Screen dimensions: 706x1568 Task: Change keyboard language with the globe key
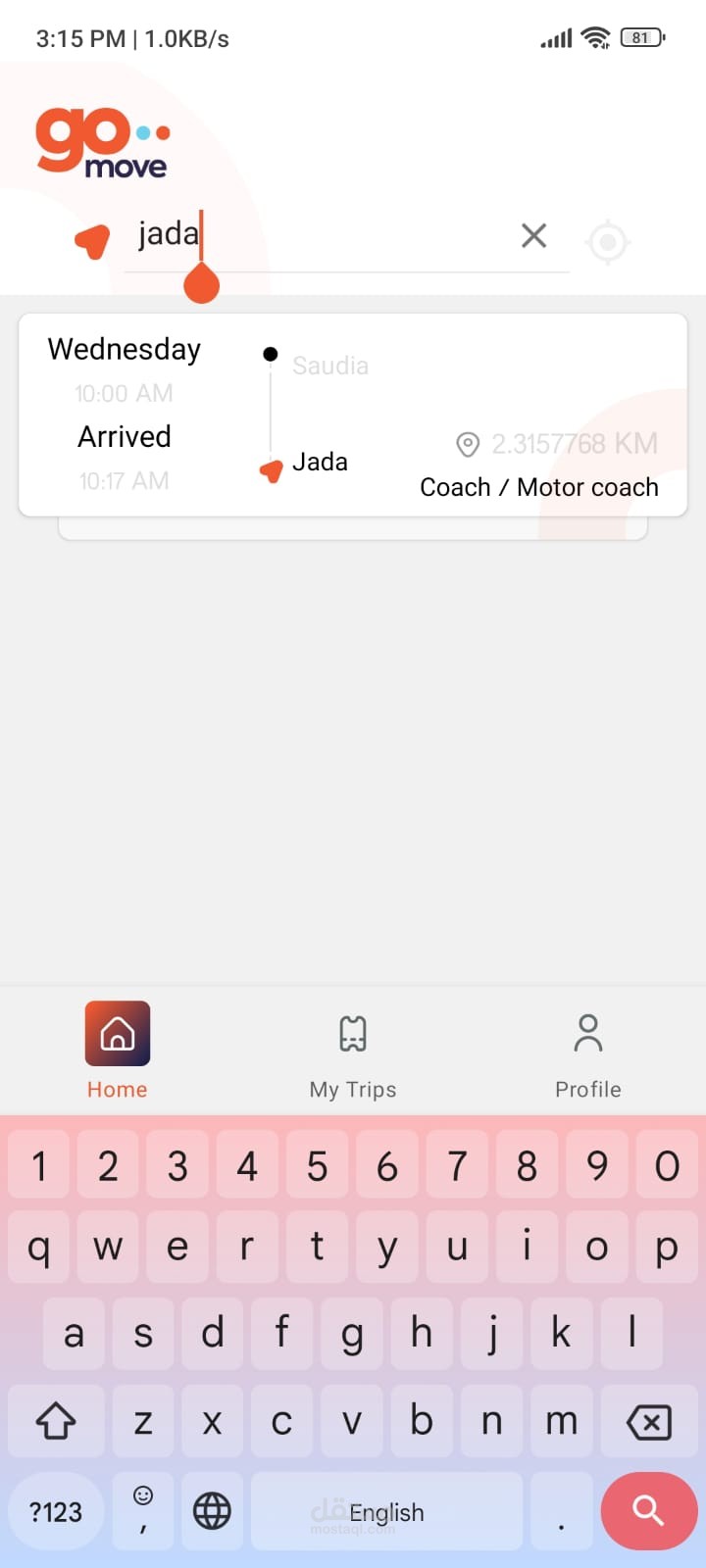pyautogui.click(x=212, y=1511)
